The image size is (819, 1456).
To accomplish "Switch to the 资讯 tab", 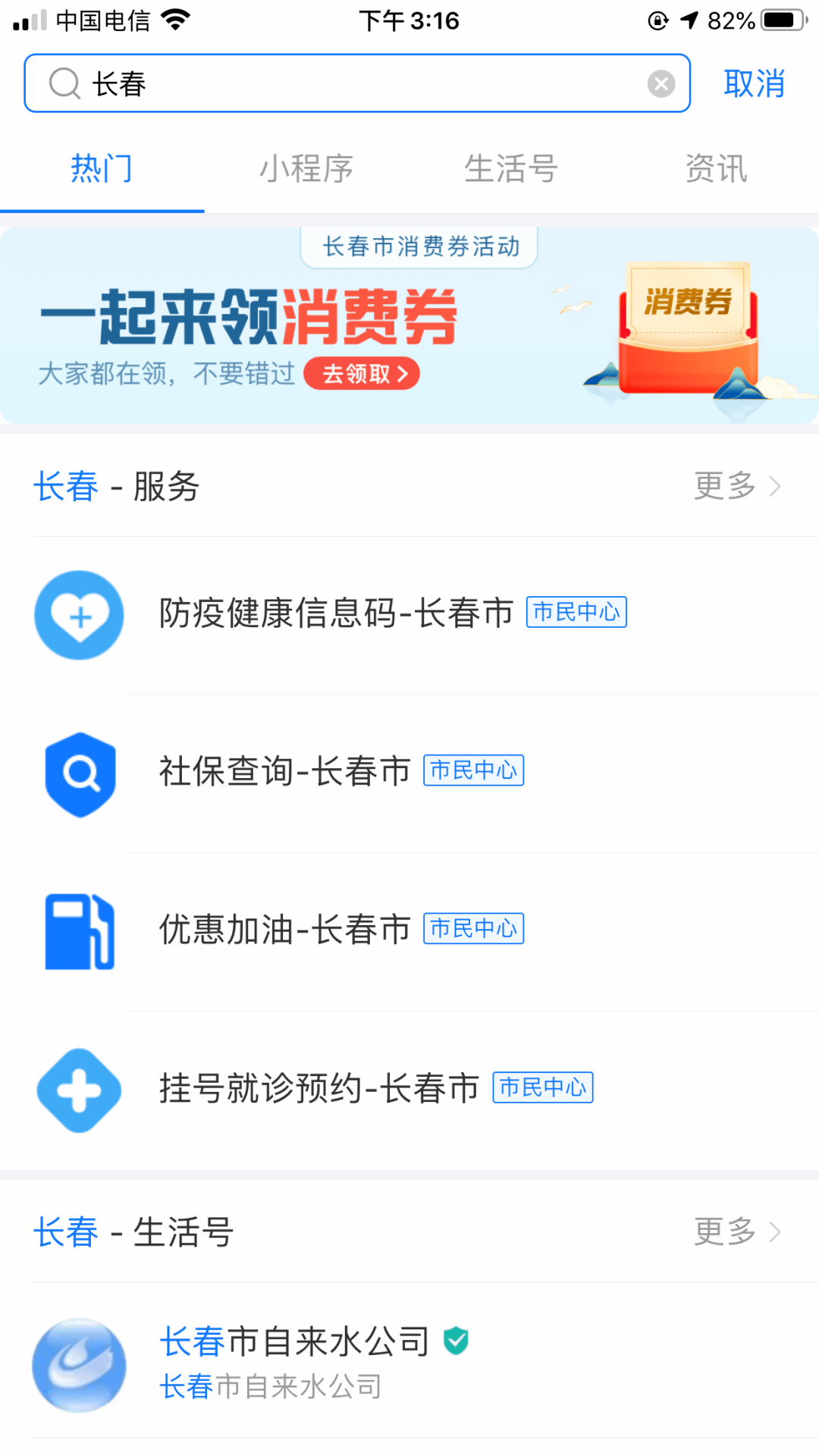I will (715, 168).
